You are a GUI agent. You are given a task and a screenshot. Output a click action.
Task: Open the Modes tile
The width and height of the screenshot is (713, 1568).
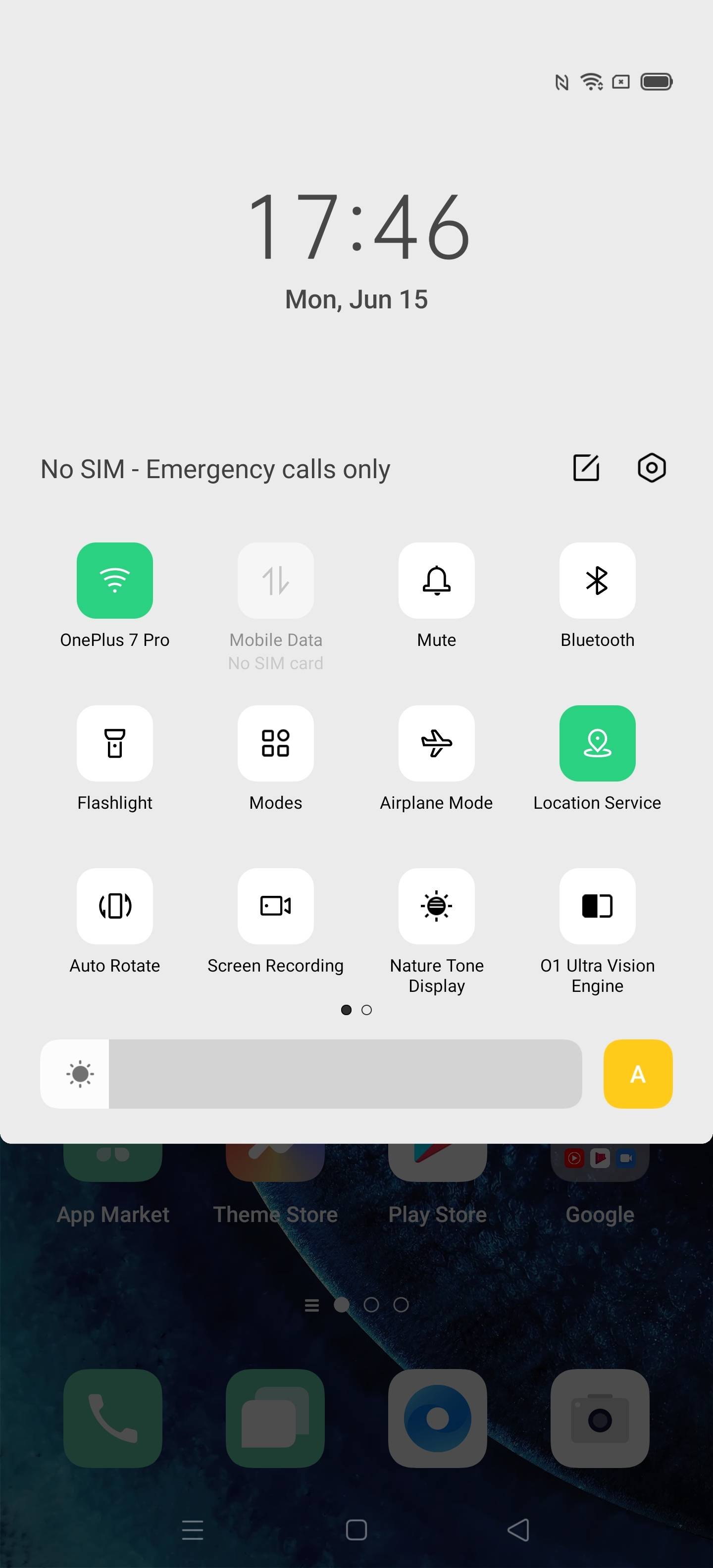[x=275, y=743]
